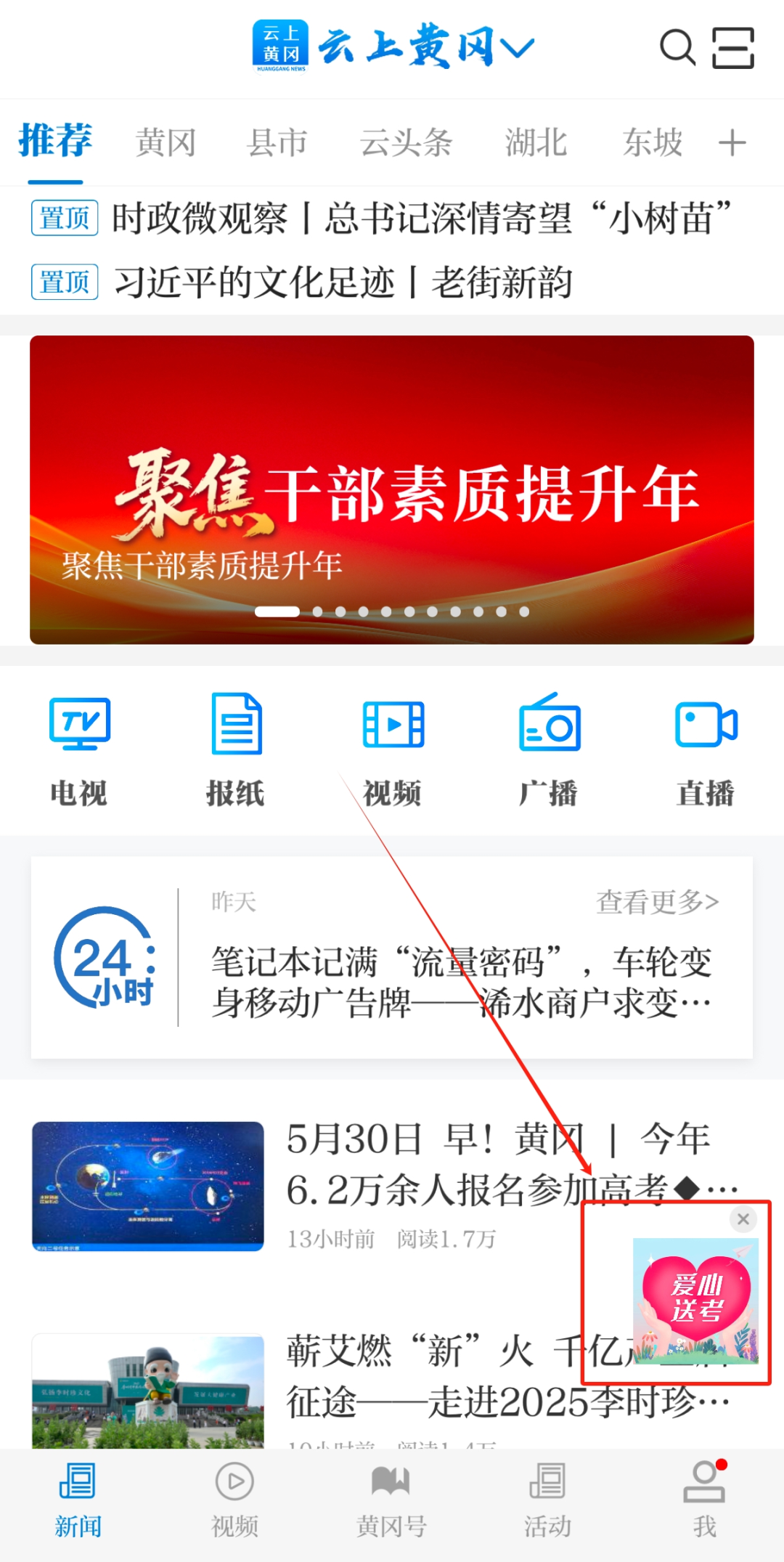Open the 电视 TV shortcut
The height and width of the screenshot is (1562, 784).
point(79,750)
